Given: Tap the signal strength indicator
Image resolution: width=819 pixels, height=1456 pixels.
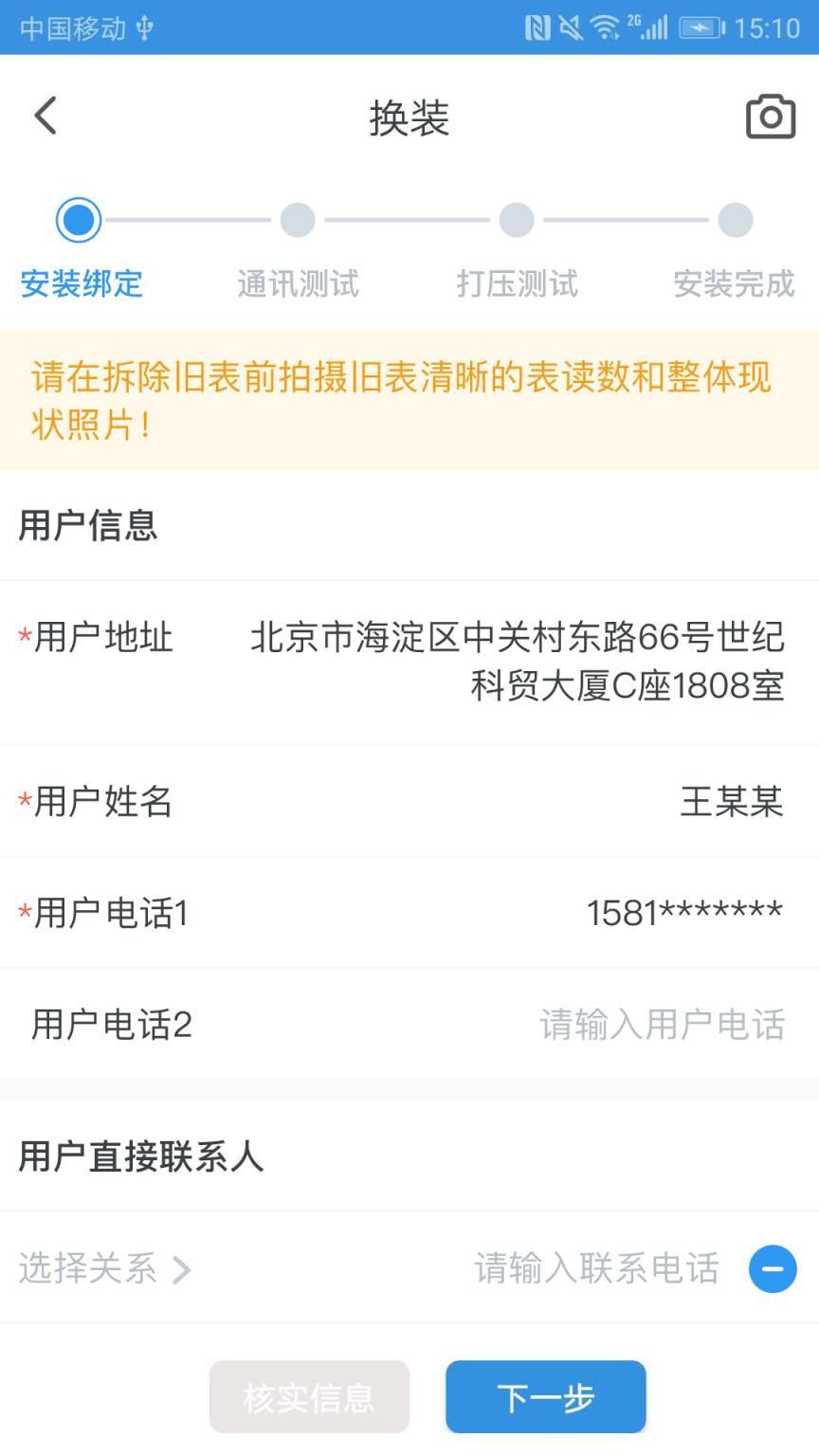Looking at the screenshot, I should pyautogui.click(x=654, y=28).
